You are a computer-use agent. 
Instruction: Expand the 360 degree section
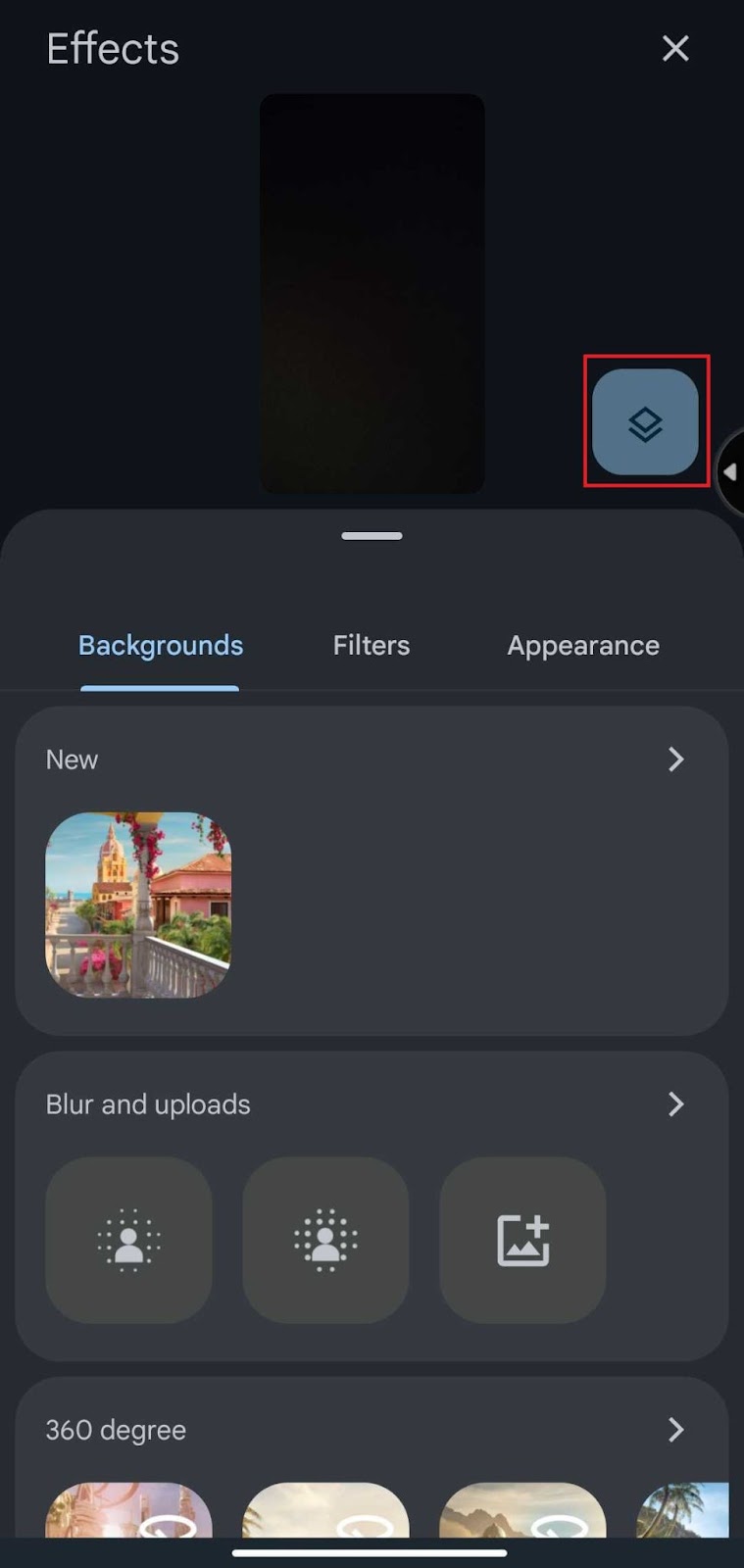click(x=675, y=1430)
